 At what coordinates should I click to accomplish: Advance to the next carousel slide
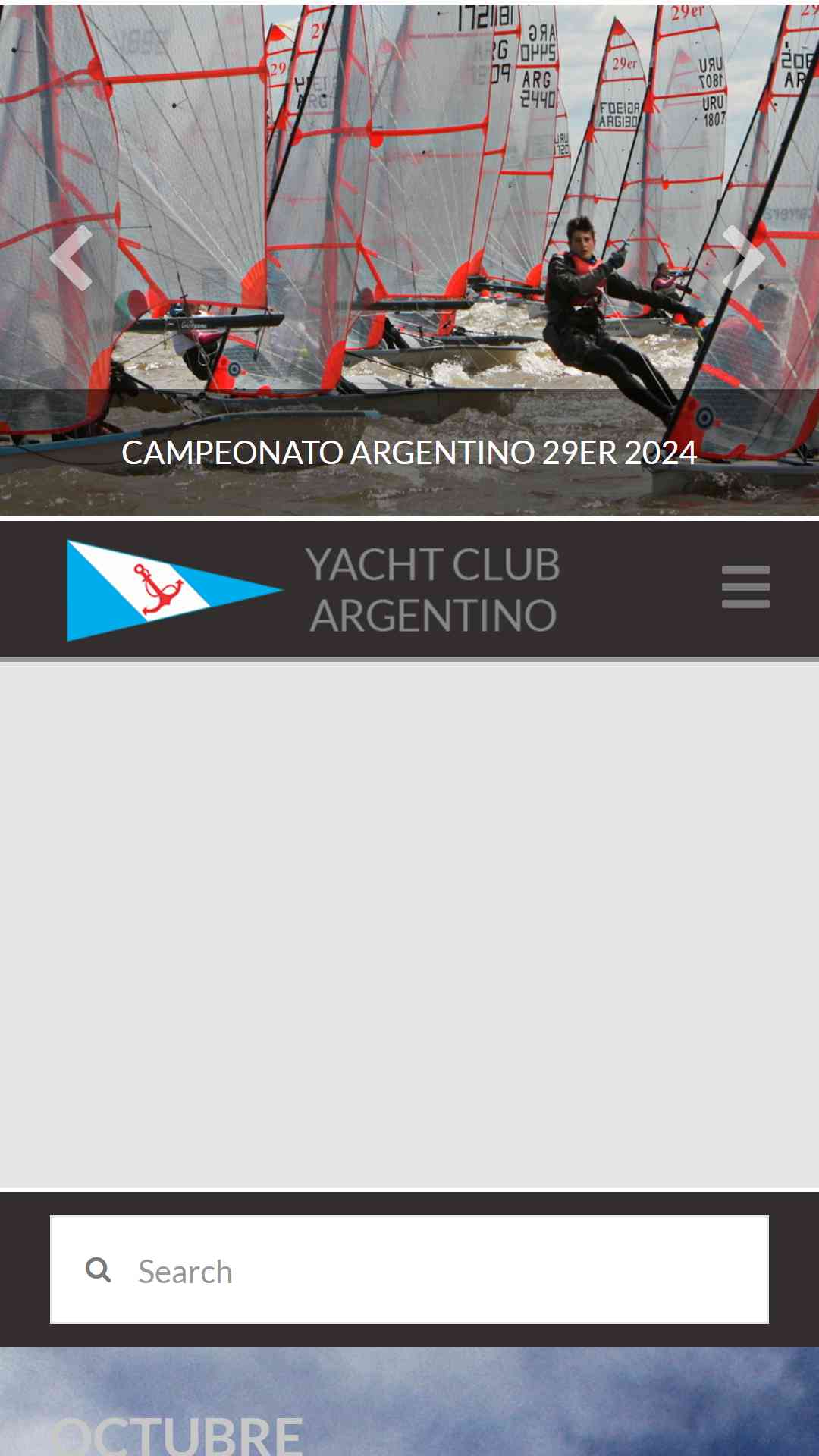point(744,258)
